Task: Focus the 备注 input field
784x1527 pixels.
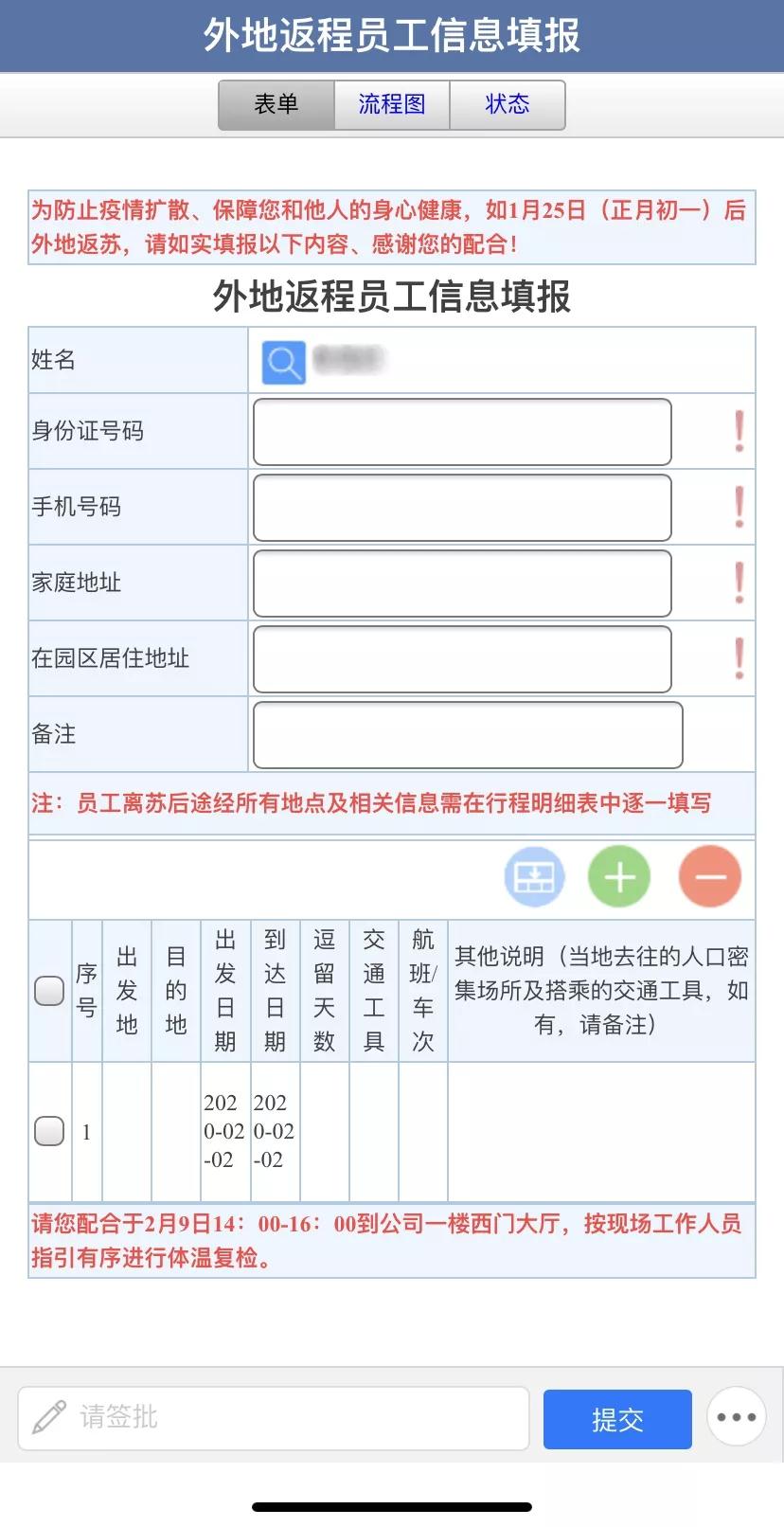Action: [468, 735]
